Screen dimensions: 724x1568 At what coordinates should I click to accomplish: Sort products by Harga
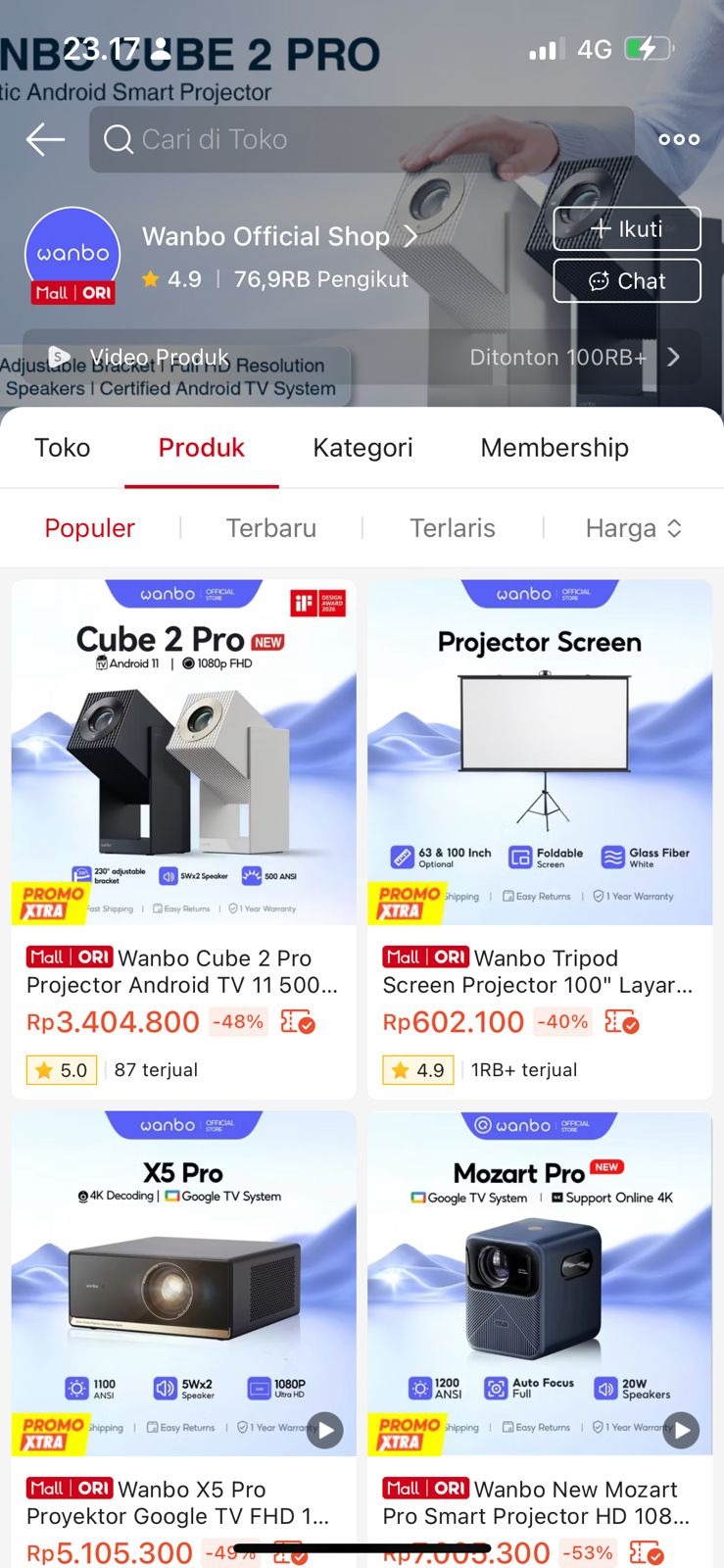pos(632,528)
